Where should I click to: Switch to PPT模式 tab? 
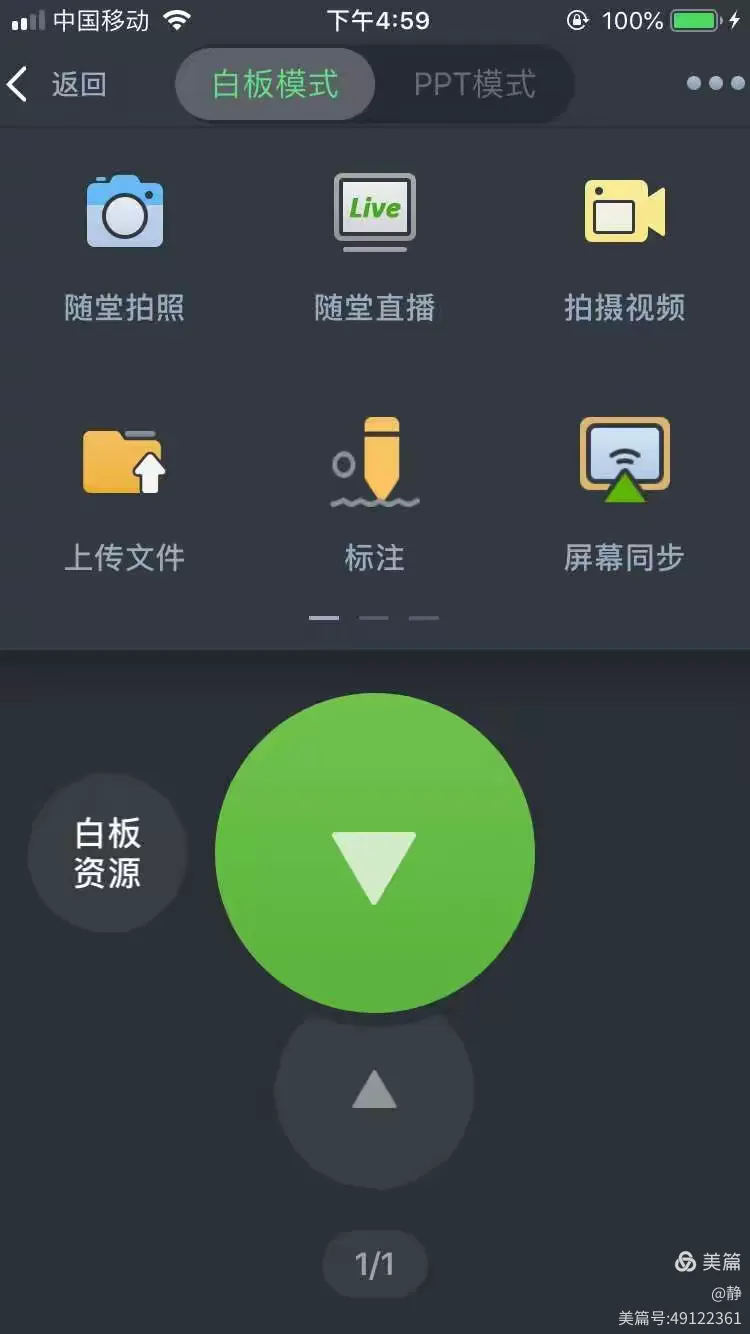[475, 85]
